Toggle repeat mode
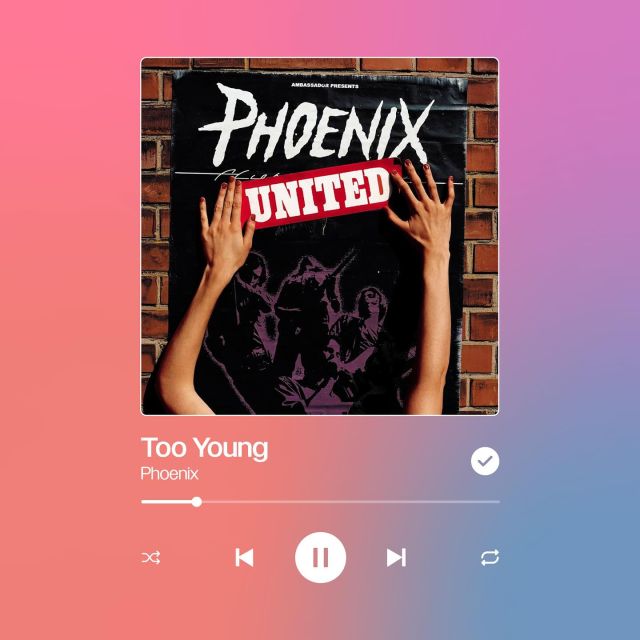This screenshot has height=640, width=640. click(x=489, y=557)
